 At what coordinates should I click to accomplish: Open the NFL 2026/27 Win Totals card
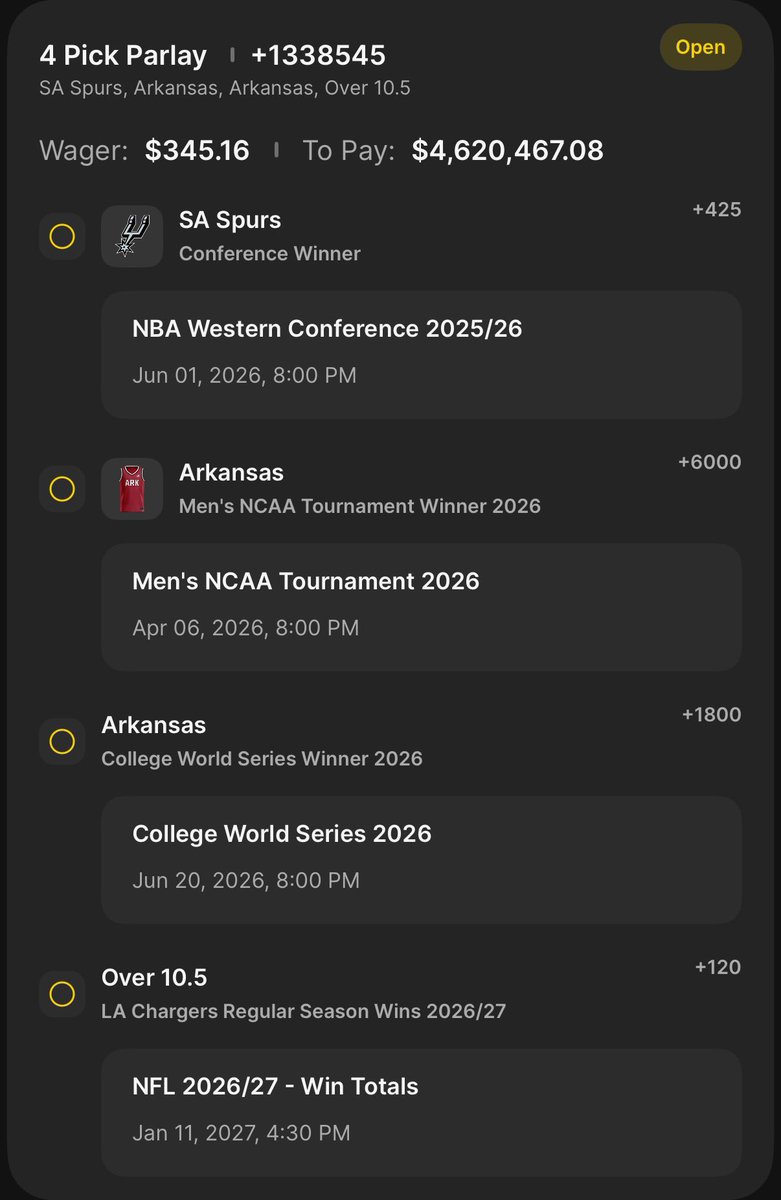[421, 1111]
